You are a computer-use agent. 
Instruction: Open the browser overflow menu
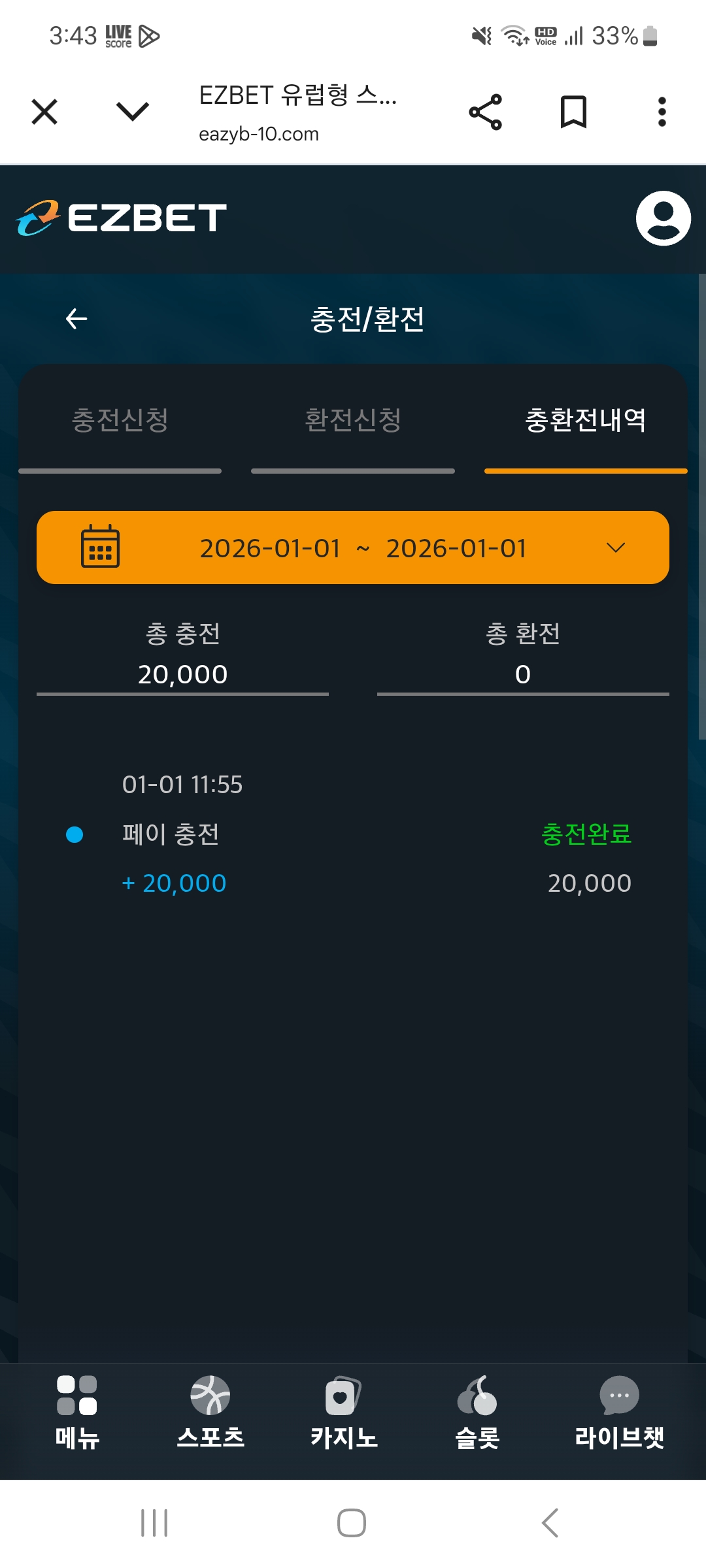tap(662, 112)
